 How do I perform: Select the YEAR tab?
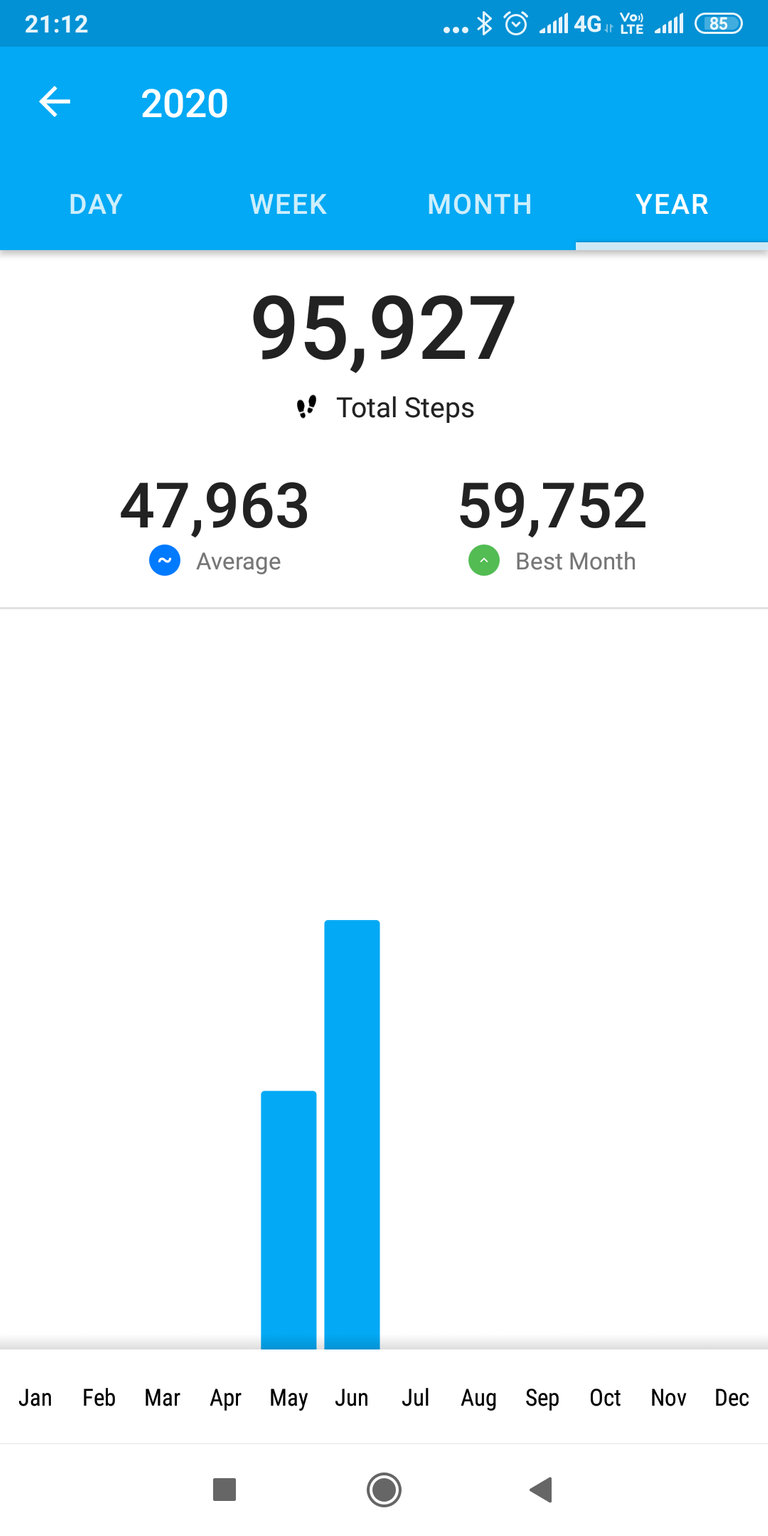[x=672, y=204]
